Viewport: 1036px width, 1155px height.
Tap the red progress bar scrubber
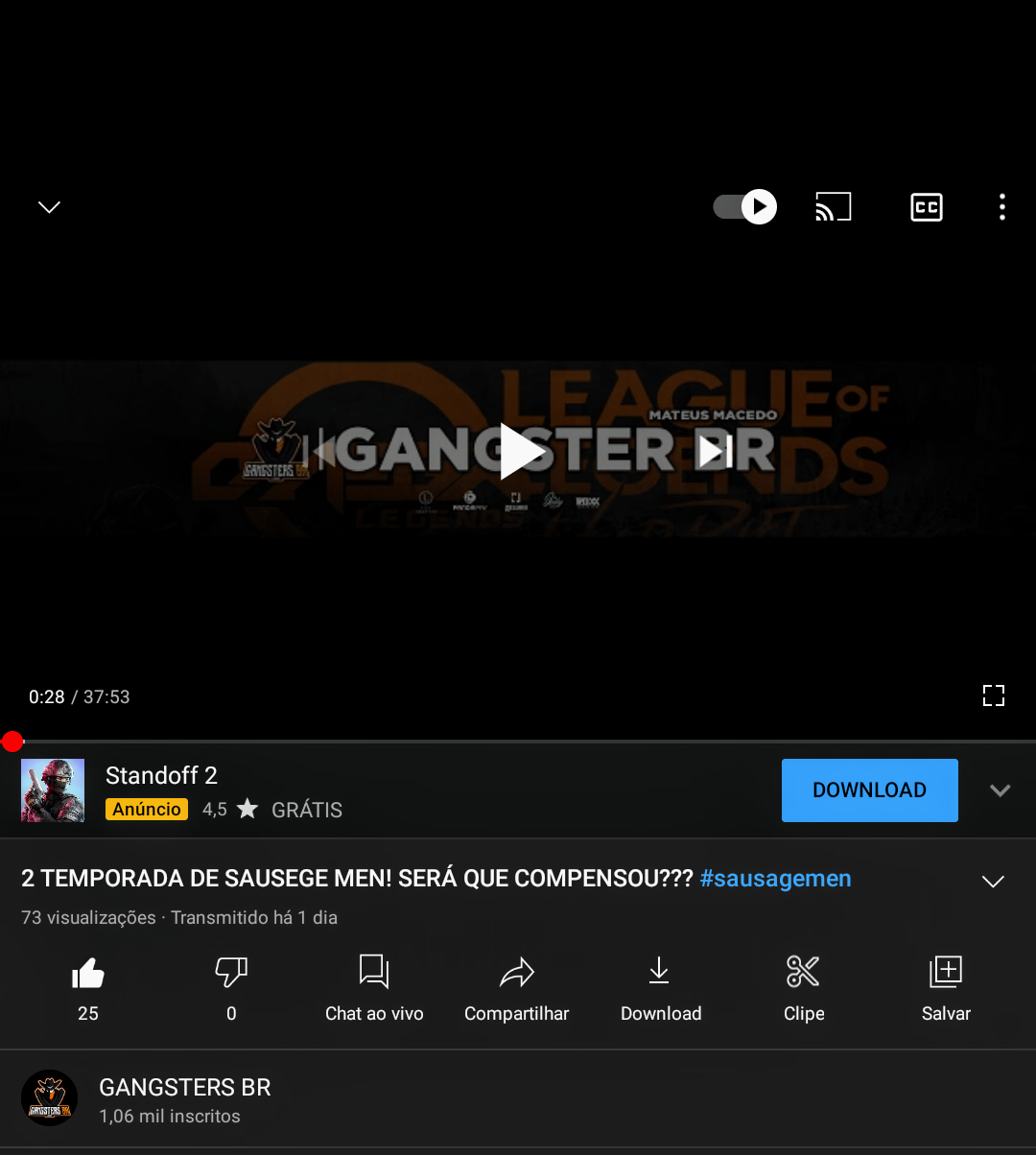[x=12, y=741]
